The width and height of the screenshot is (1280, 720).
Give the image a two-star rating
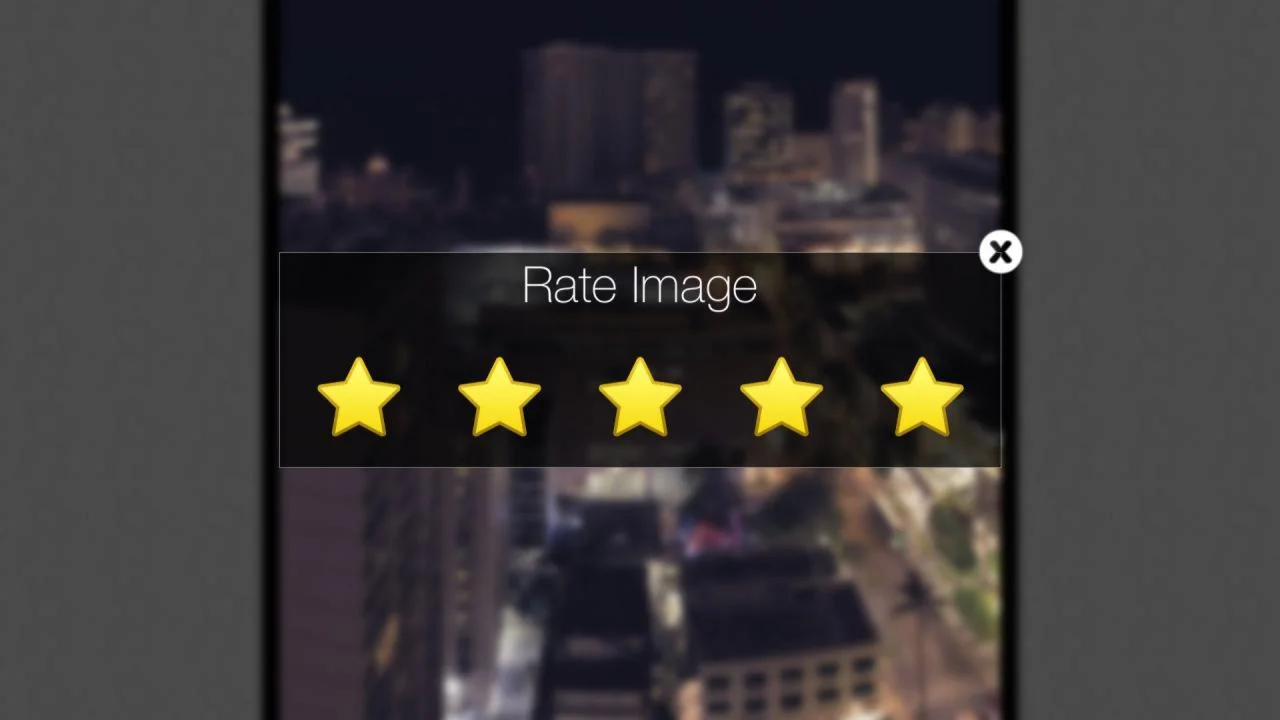499,398
